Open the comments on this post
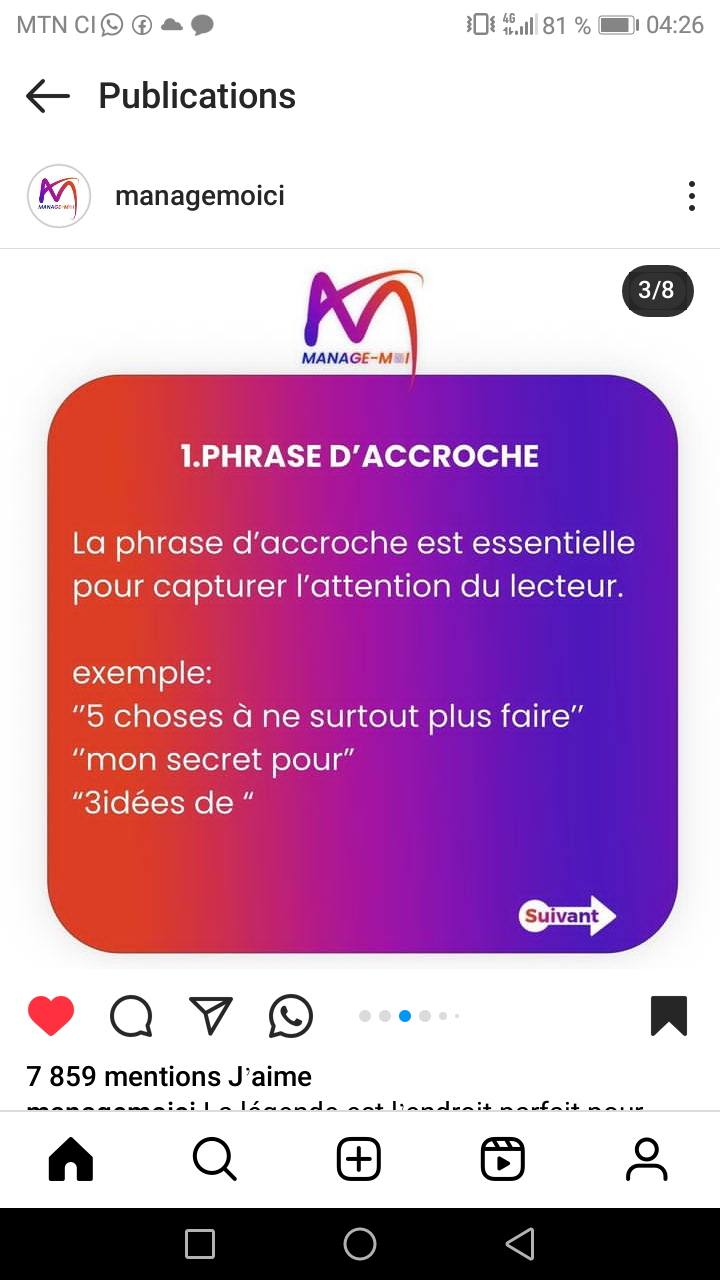 point(131,1016)
